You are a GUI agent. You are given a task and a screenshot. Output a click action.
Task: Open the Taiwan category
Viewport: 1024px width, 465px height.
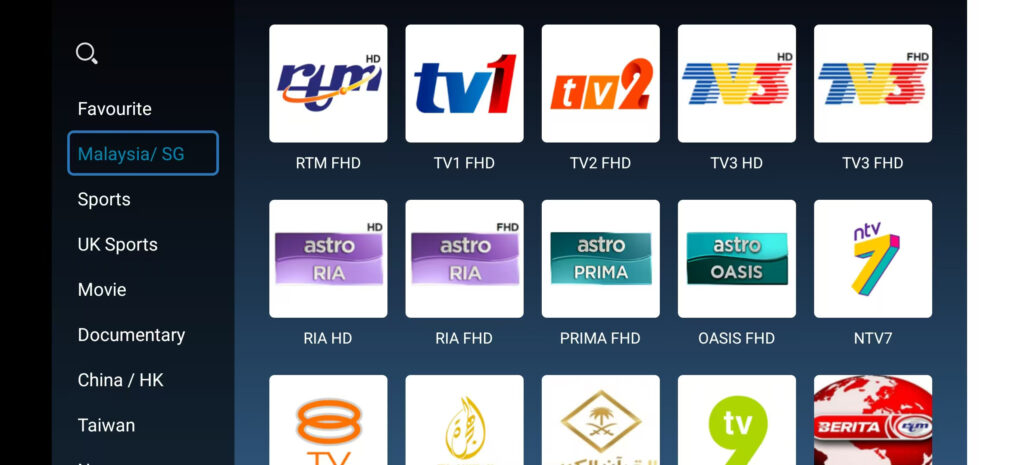[x=106, y=425]
